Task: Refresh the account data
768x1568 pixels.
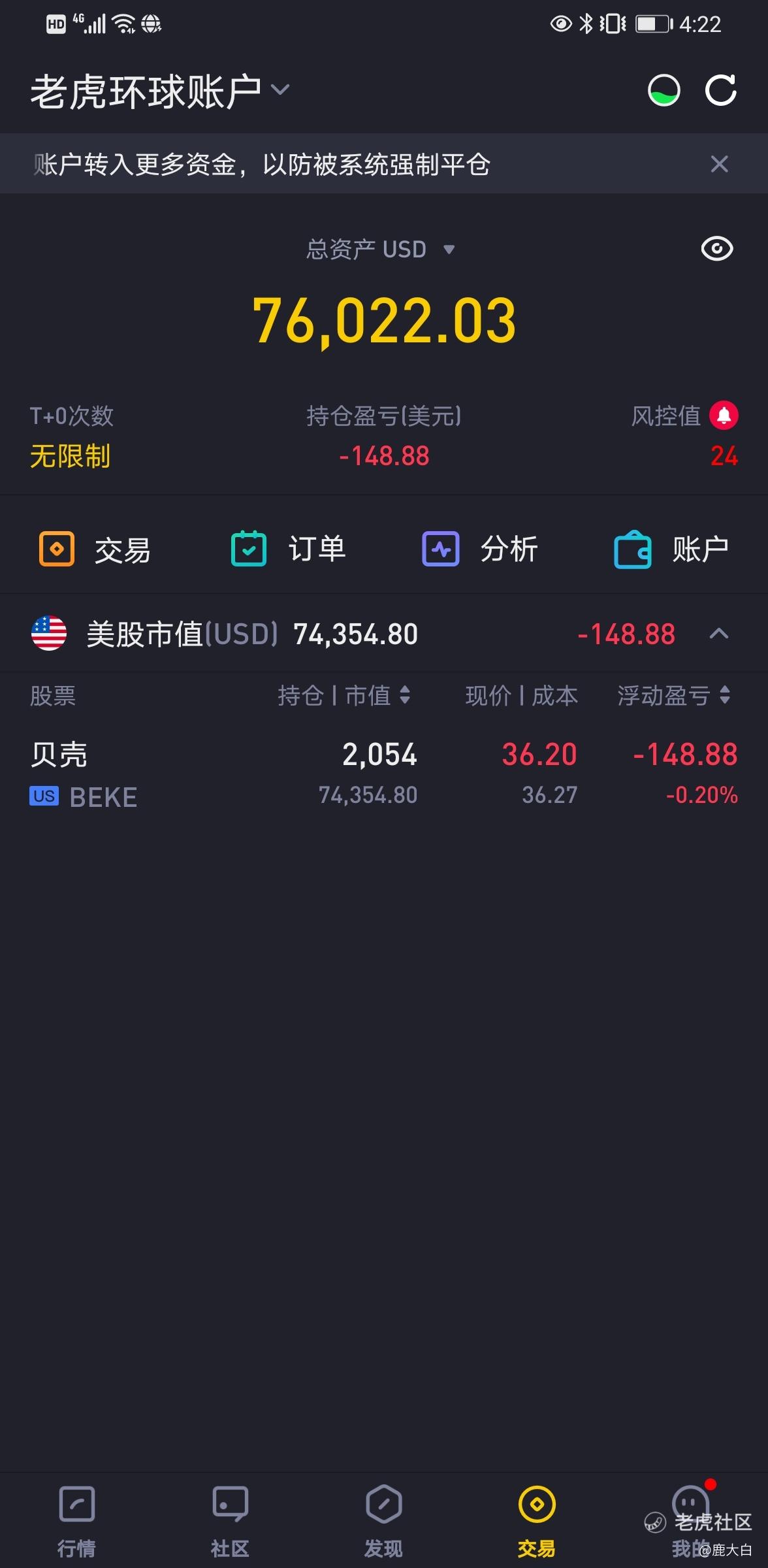Action: point(720,91)
